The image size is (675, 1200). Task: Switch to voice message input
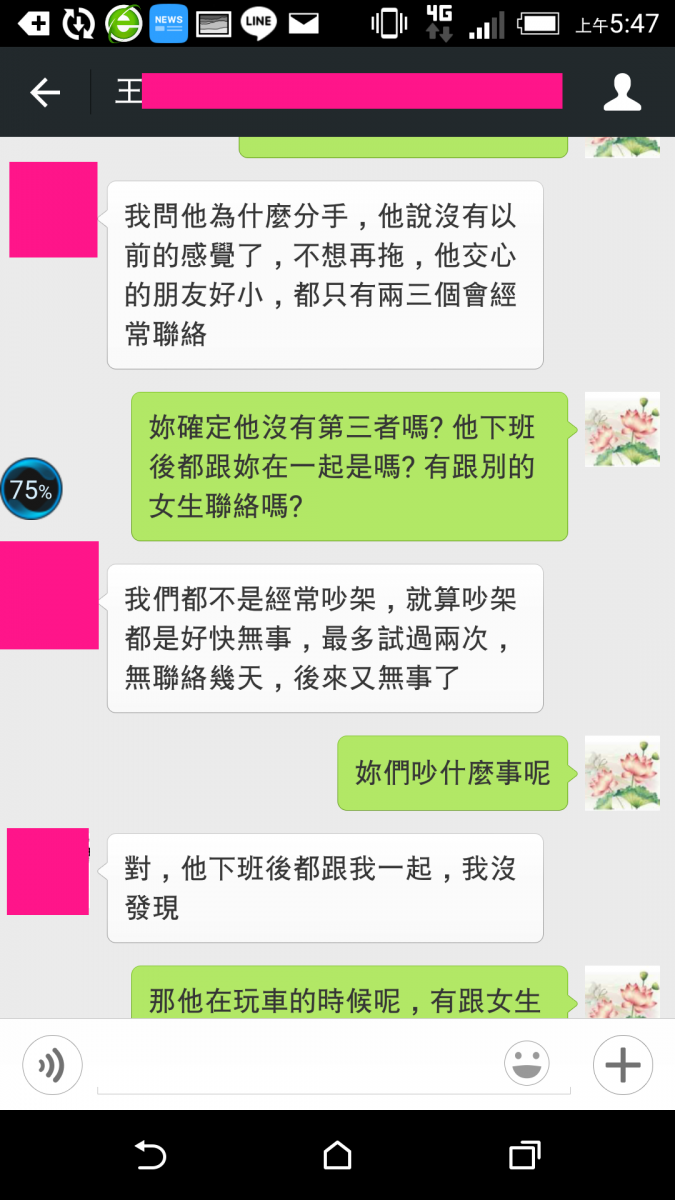[52, 1065]
